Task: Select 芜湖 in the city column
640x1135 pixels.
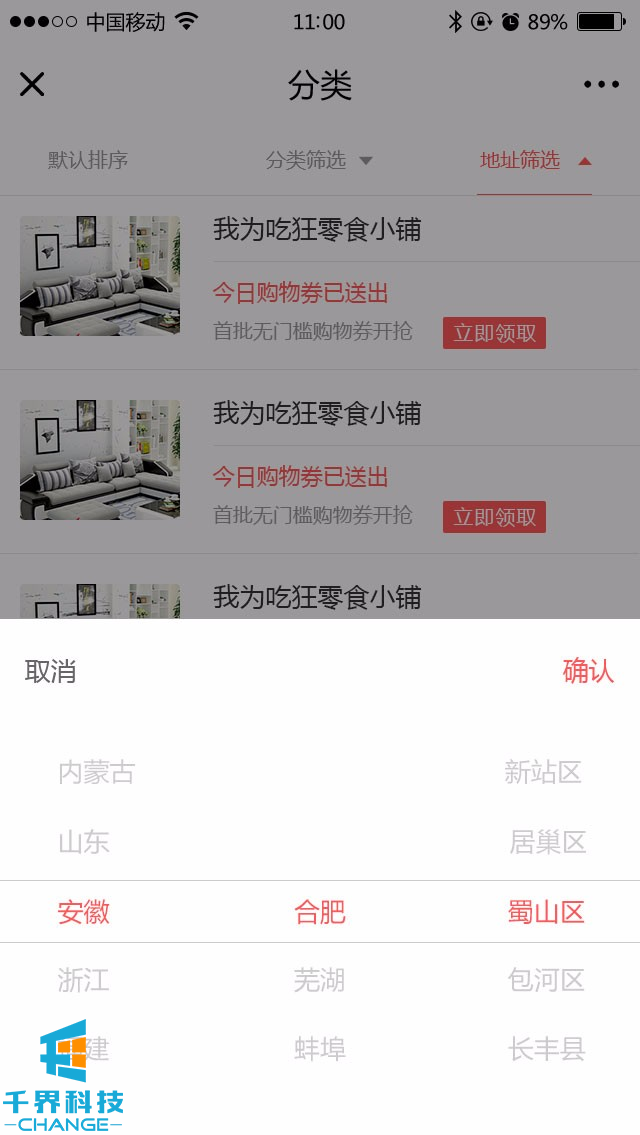Action: [319, 980]
